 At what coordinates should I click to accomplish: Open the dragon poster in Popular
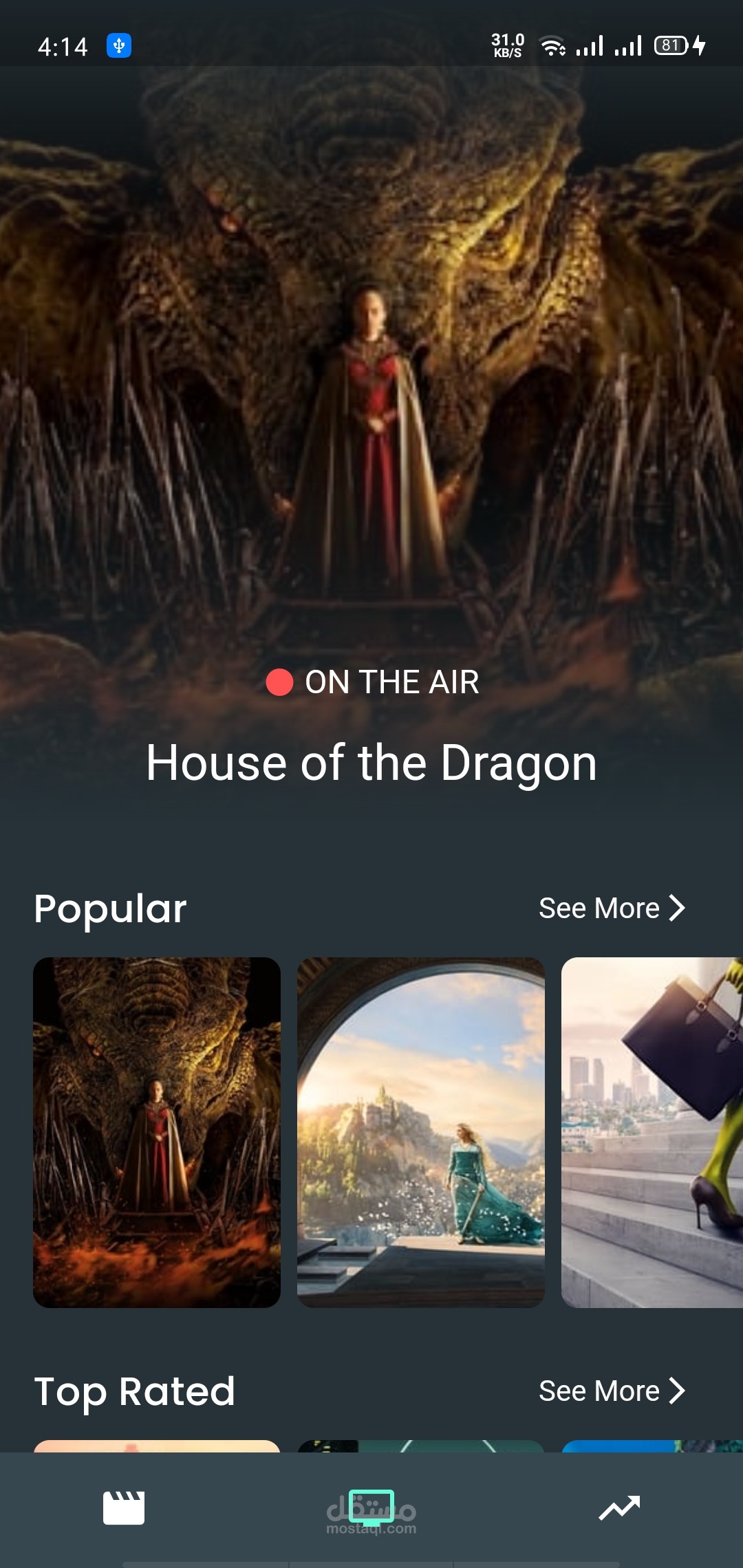pos(157,1132)
